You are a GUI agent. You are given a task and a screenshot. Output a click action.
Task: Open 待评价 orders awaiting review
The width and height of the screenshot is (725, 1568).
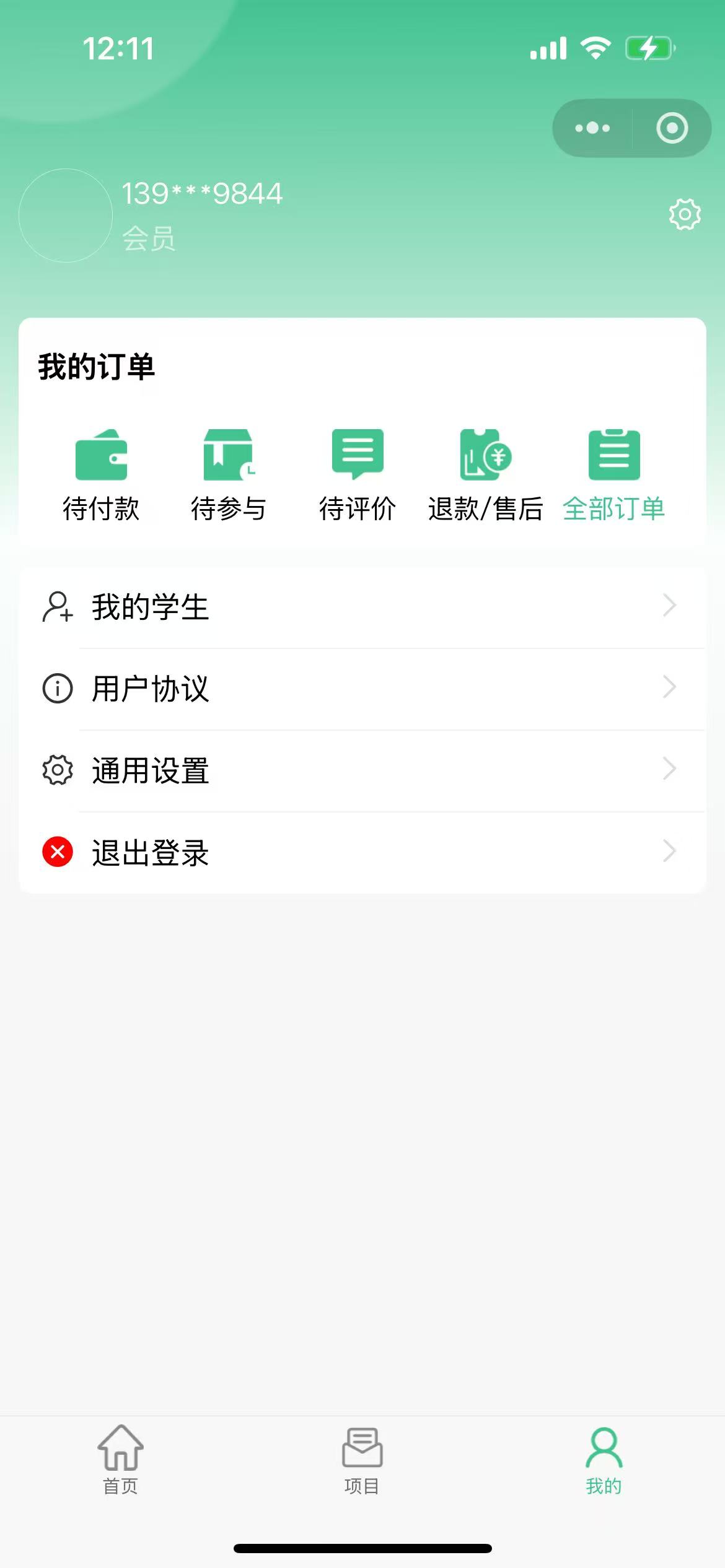[358, 474]
